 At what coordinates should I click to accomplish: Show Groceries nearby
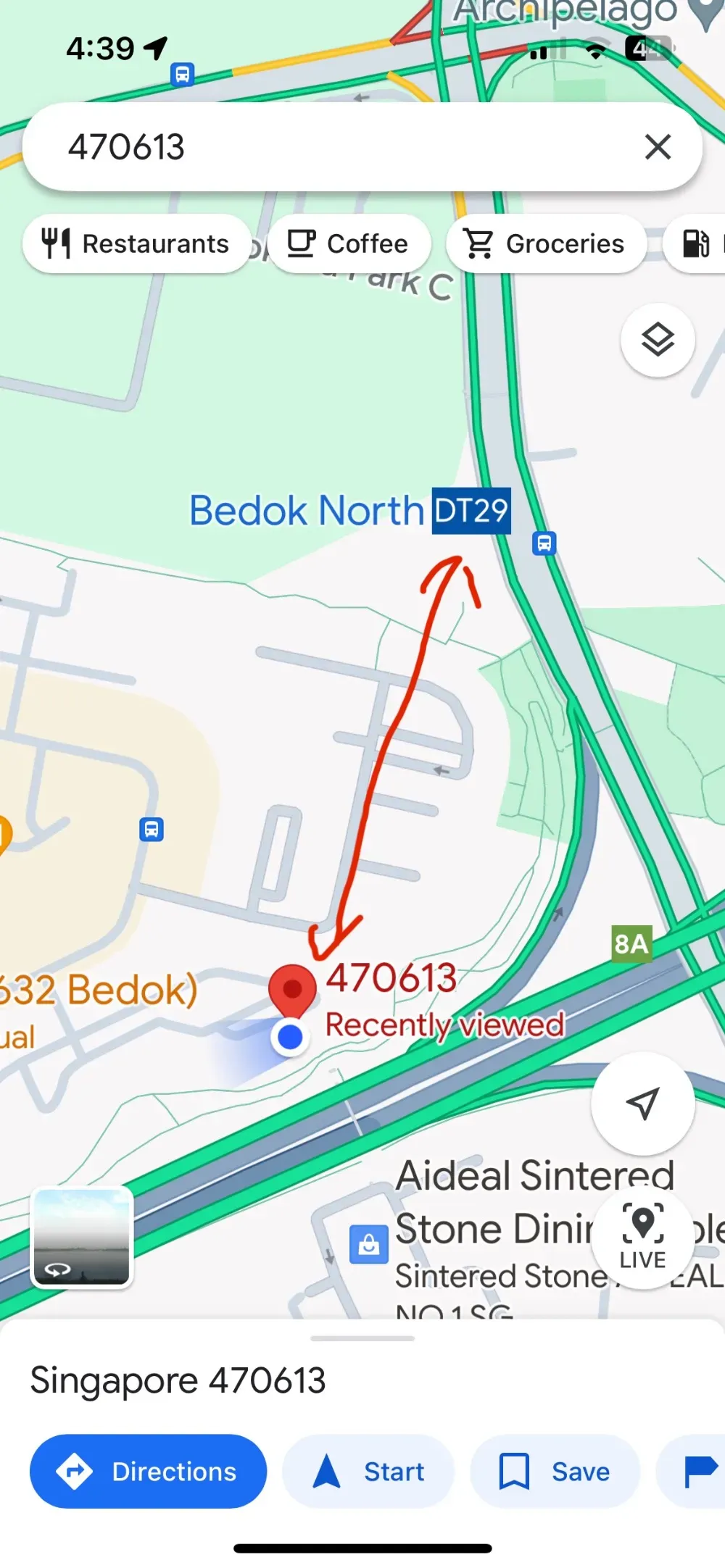pos(546,244)
